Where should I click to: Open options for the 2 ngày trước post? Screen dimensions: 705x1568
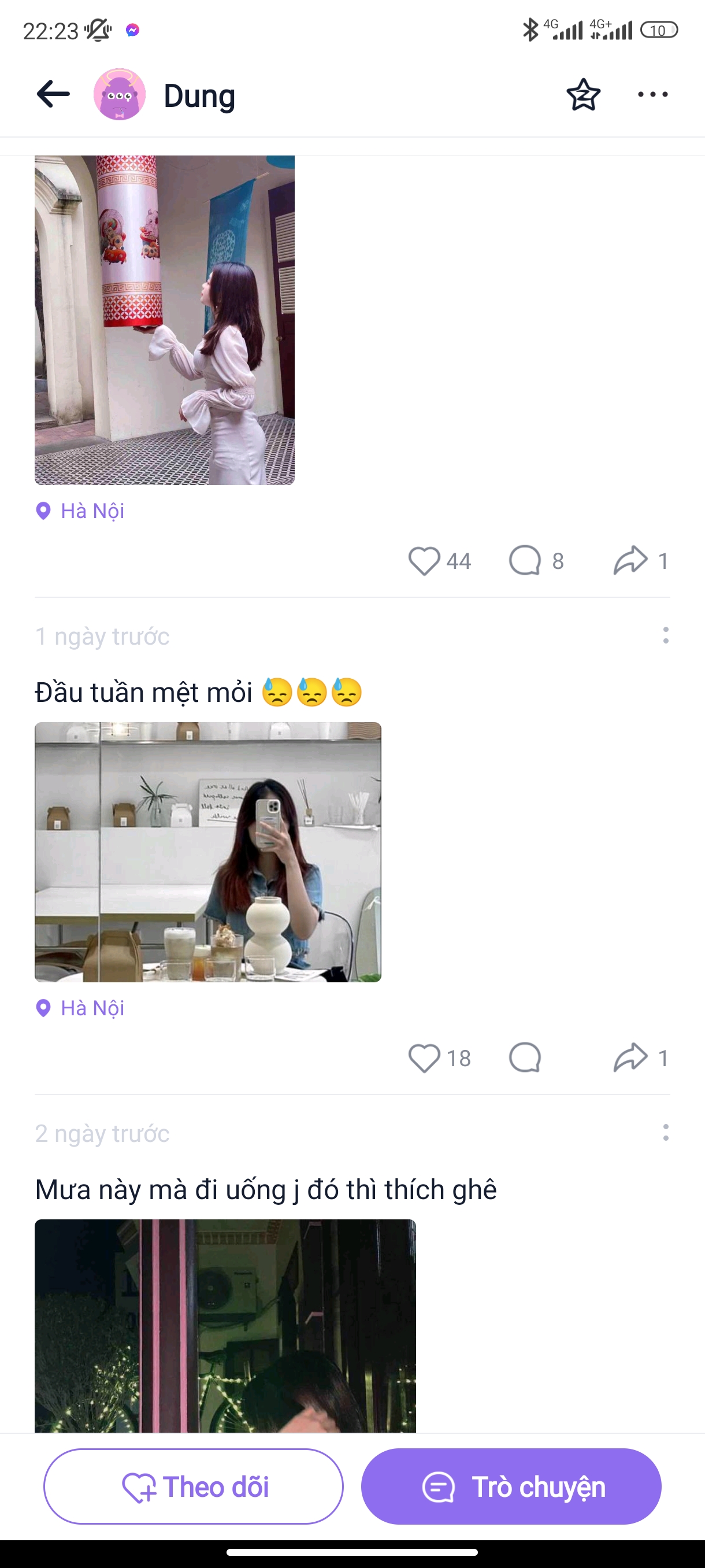[666, 1133]
